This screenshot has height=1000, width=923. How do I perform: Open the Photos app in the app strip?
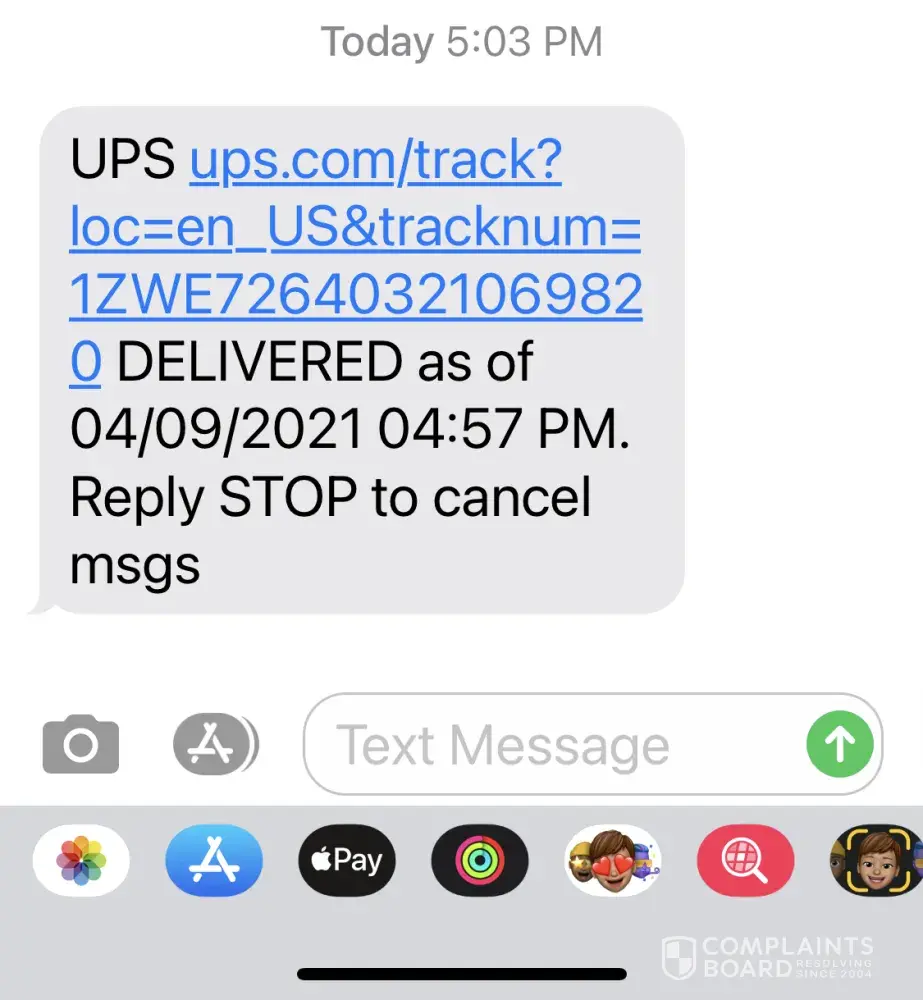82,861
